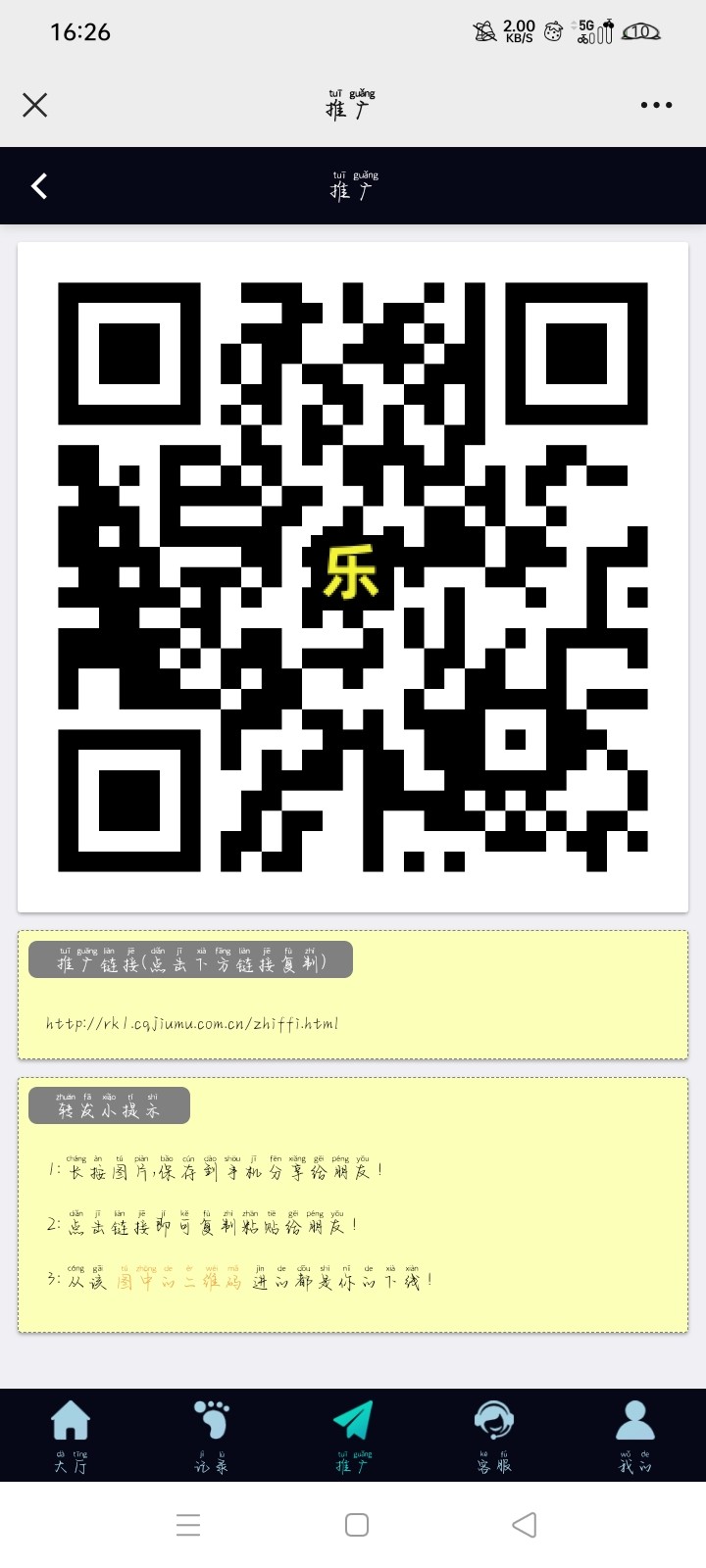
Task: Tap the Android circle home navigation button
Action: click(x=353, y=1525)
